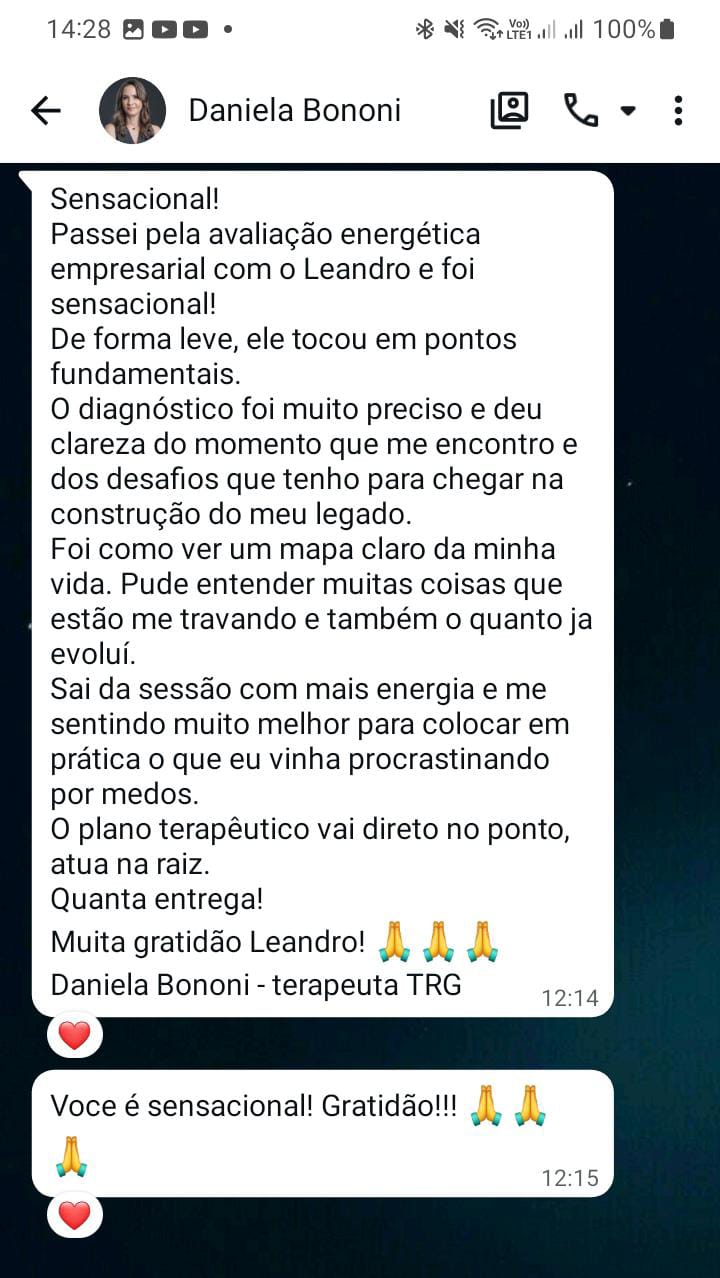Go back to the chats list

coord(46,111)
